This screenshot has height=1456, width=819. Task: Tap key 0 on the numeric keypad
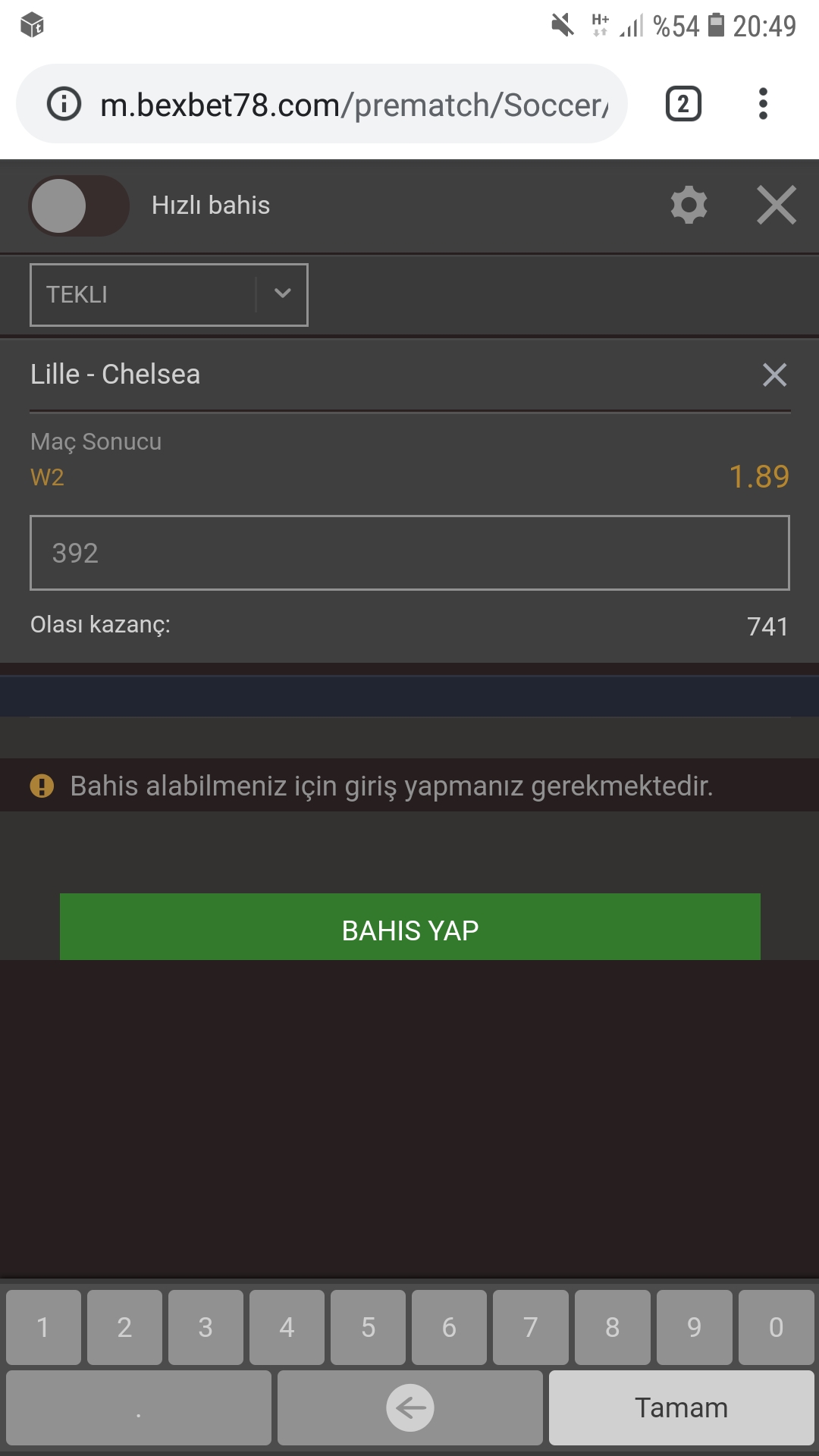click(776, 1327)
